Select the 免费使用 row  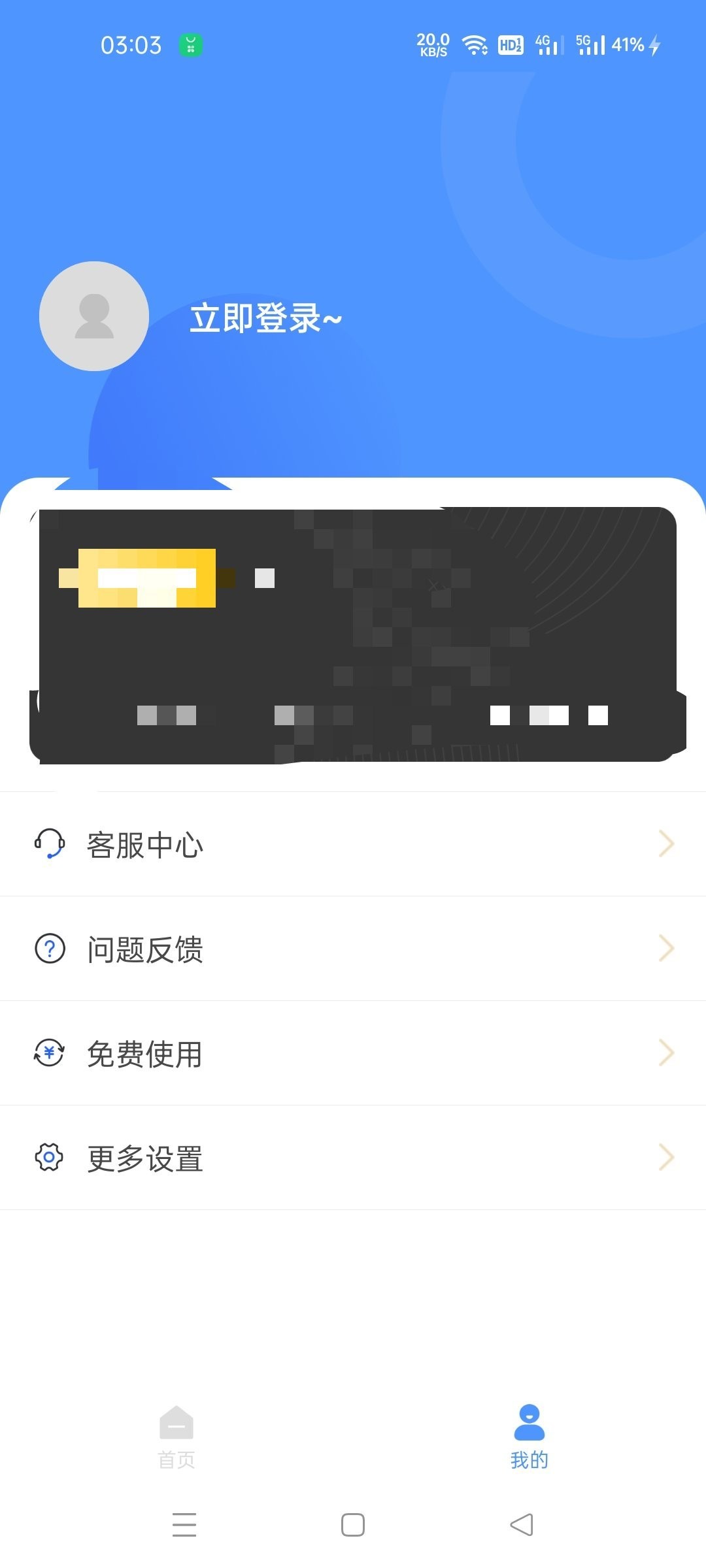coord(353,1053)
